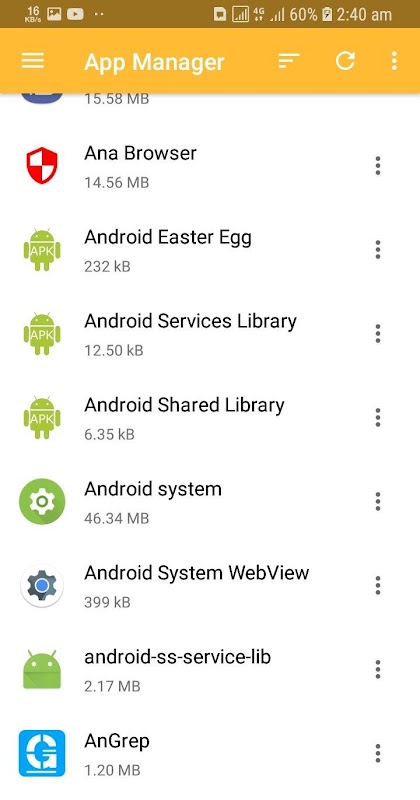
Task: Show more options for Ana Browser
Action: [378, 166]
